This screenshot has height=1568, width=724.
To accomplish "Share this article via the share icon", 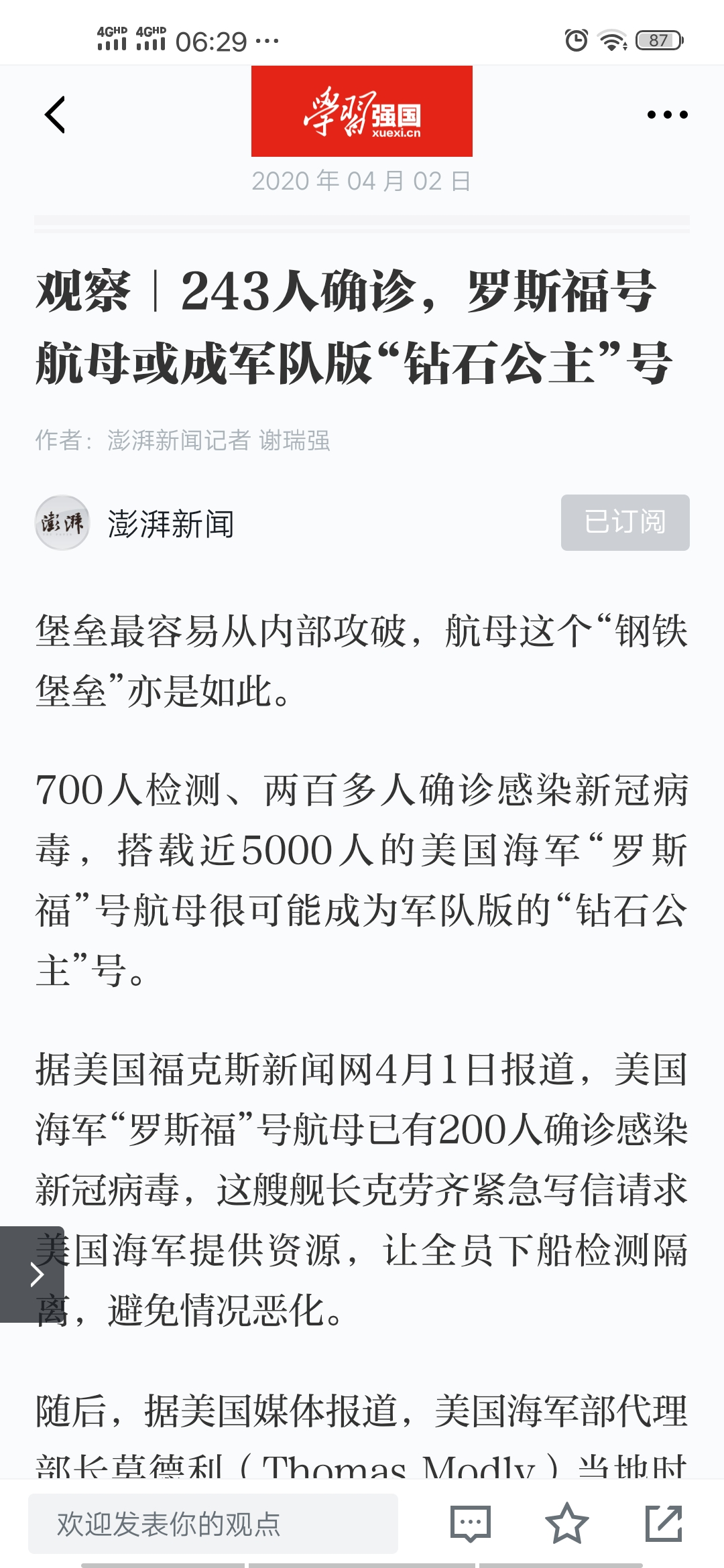I will point(663,1524).
